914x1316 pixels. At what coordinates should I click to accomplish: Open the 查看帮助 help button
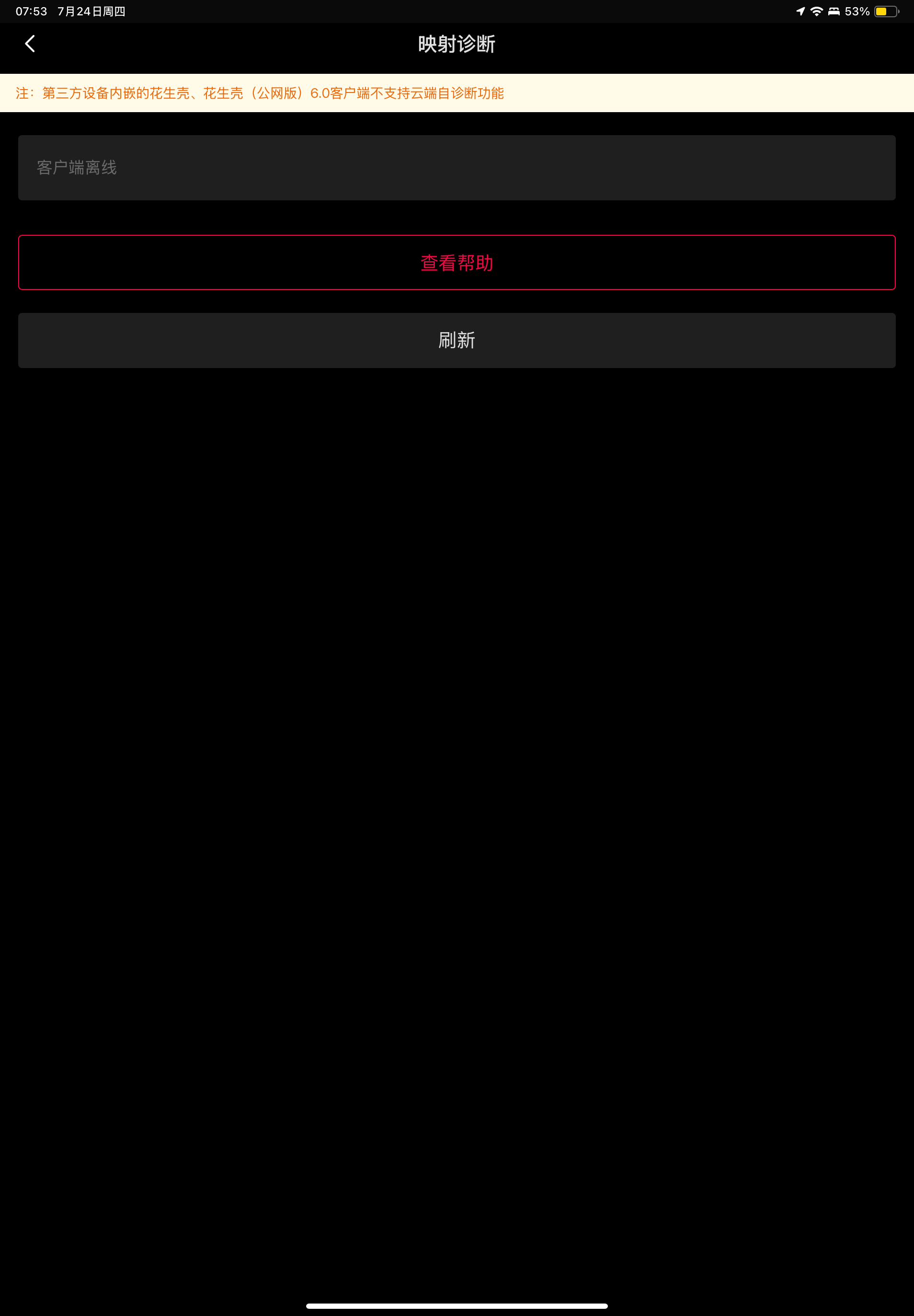(457, 263)
